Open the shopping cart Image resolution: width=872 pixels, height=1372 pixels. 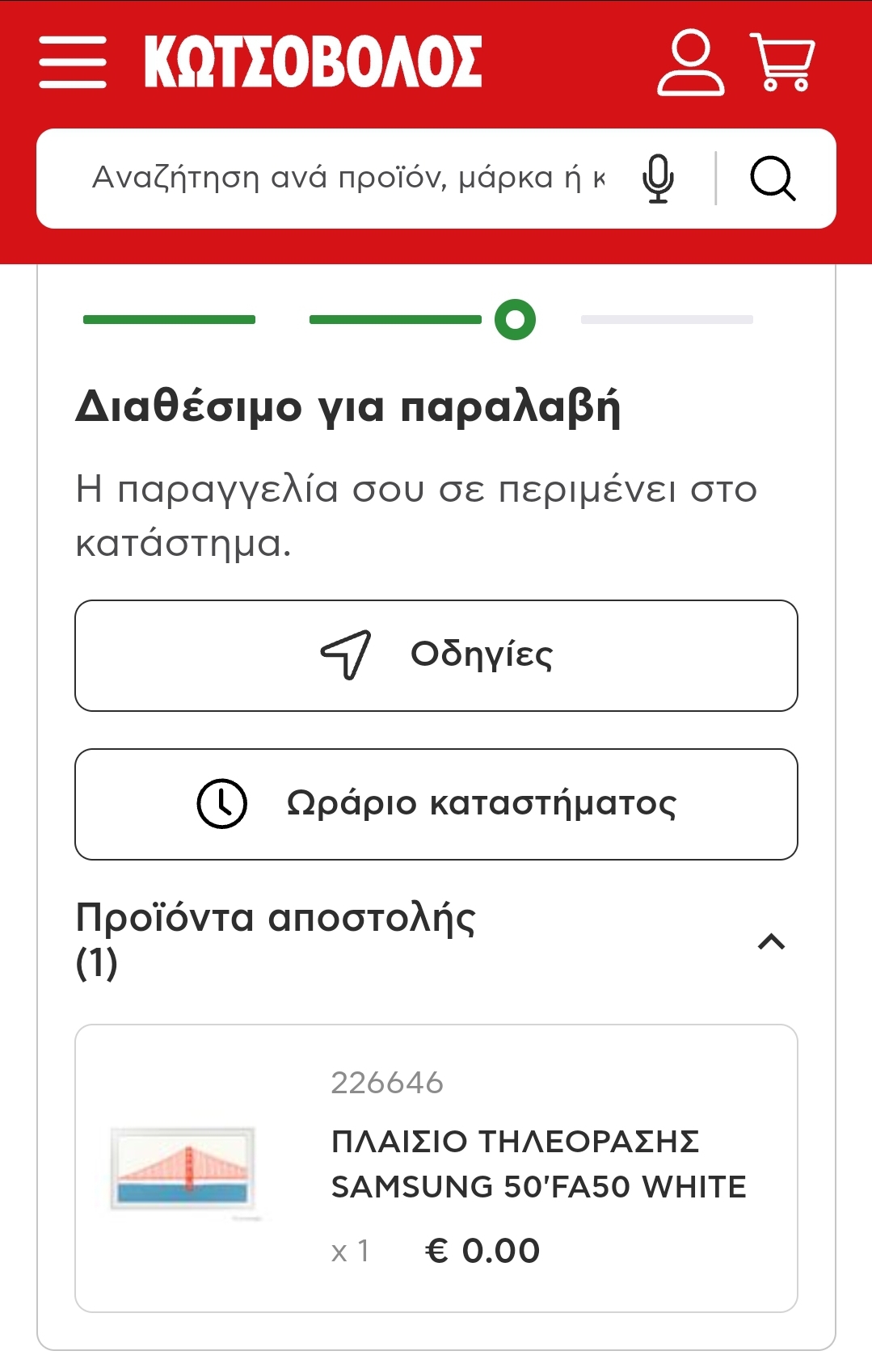point(781,62)
